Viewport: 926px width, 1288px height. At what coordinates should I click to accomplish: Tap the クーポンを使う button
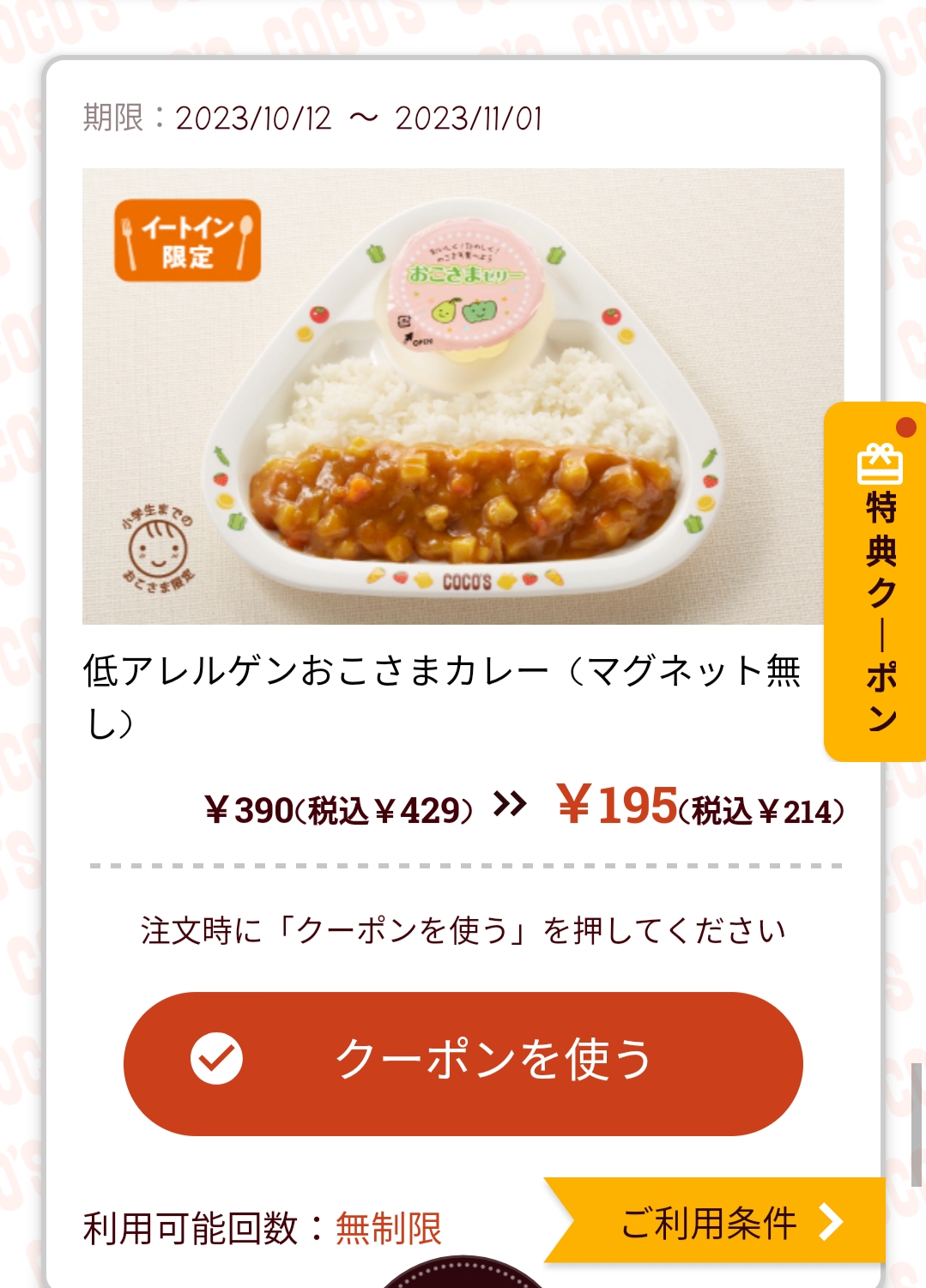pyautogui.click(x=463, y=1063)
